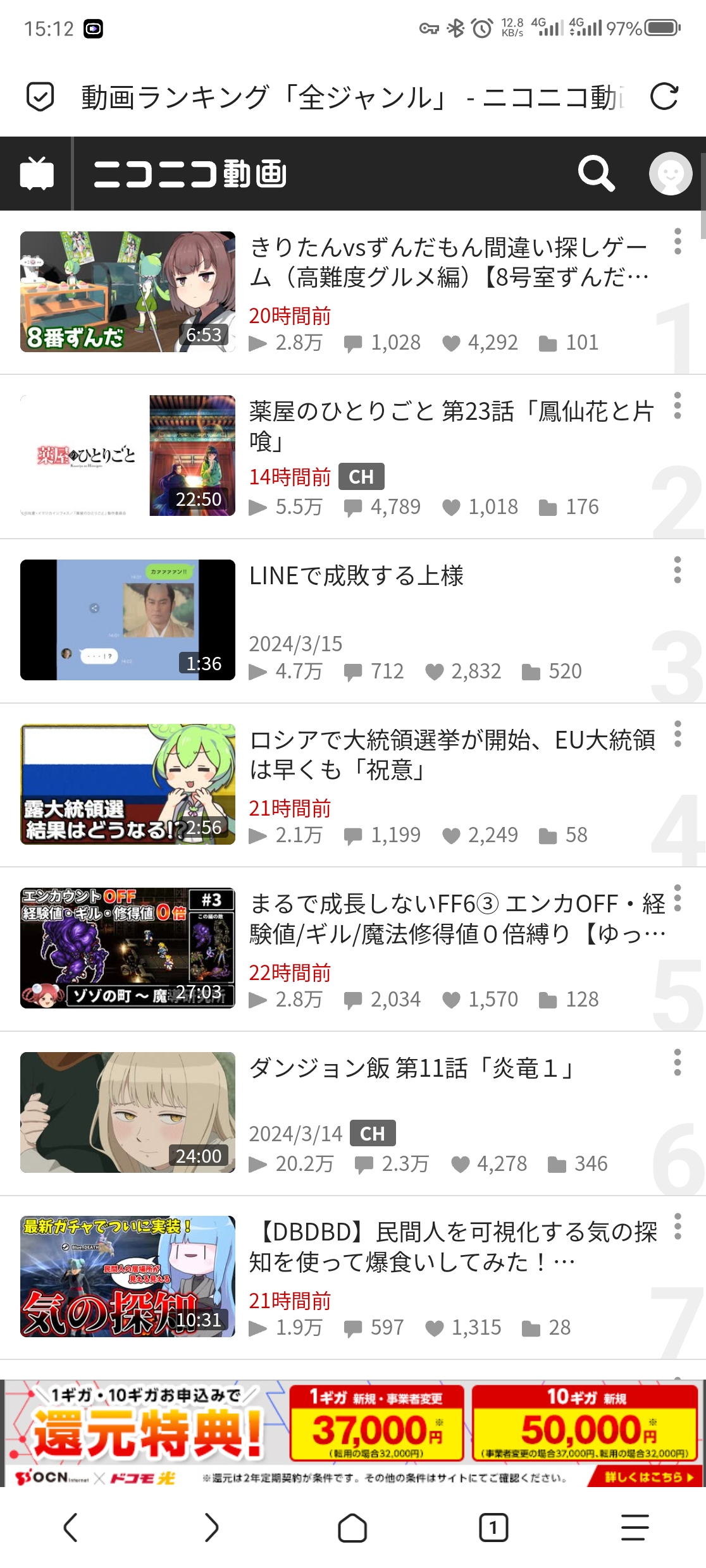This screenshot has width=706, height=1568.
Task: Open the ロシアで大統領選挙が開始 video
Action: click(x=128, y=784)
